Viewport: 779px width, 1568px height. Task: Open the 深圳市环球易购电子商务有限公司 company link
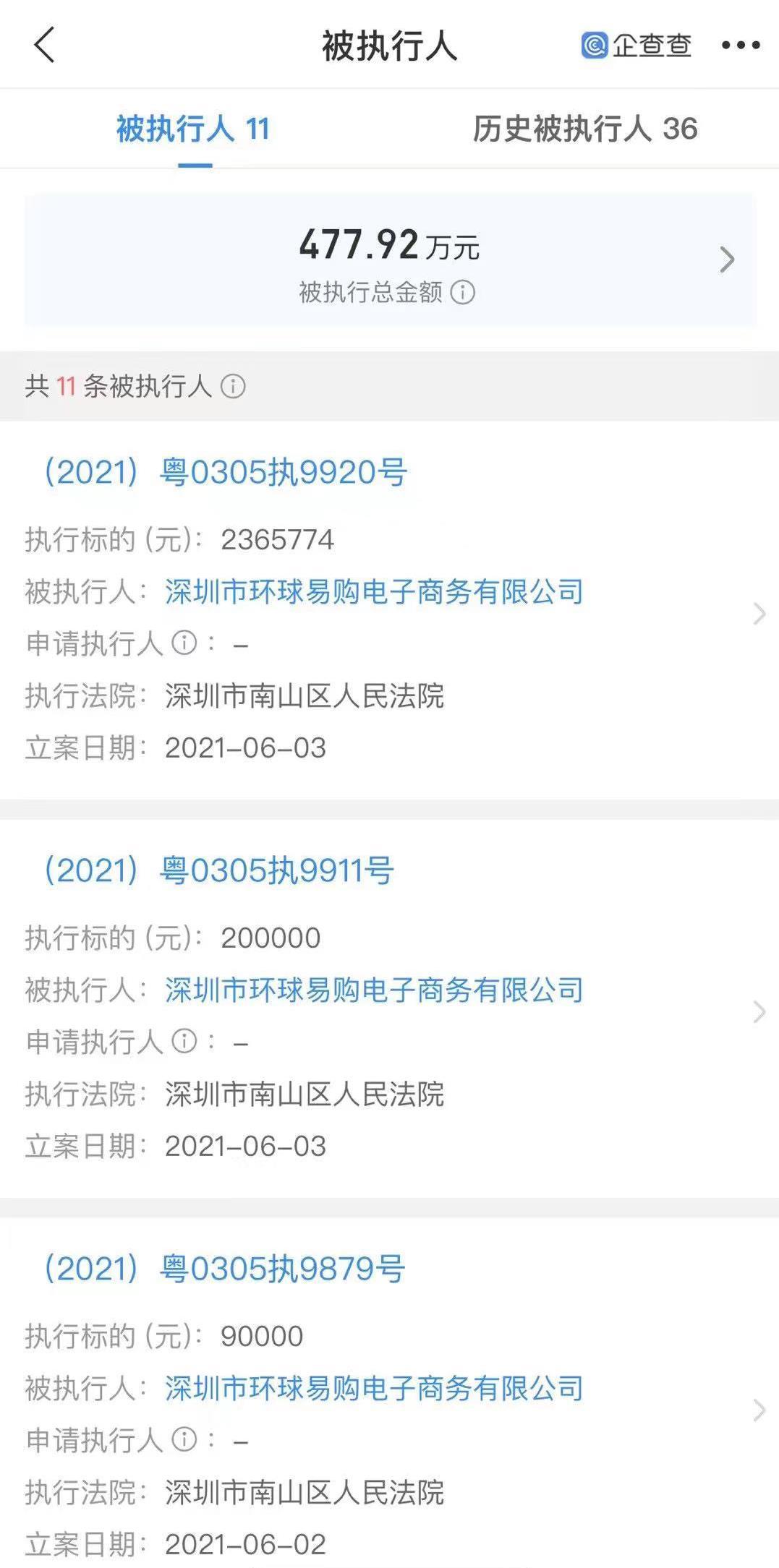pos(373,591)
